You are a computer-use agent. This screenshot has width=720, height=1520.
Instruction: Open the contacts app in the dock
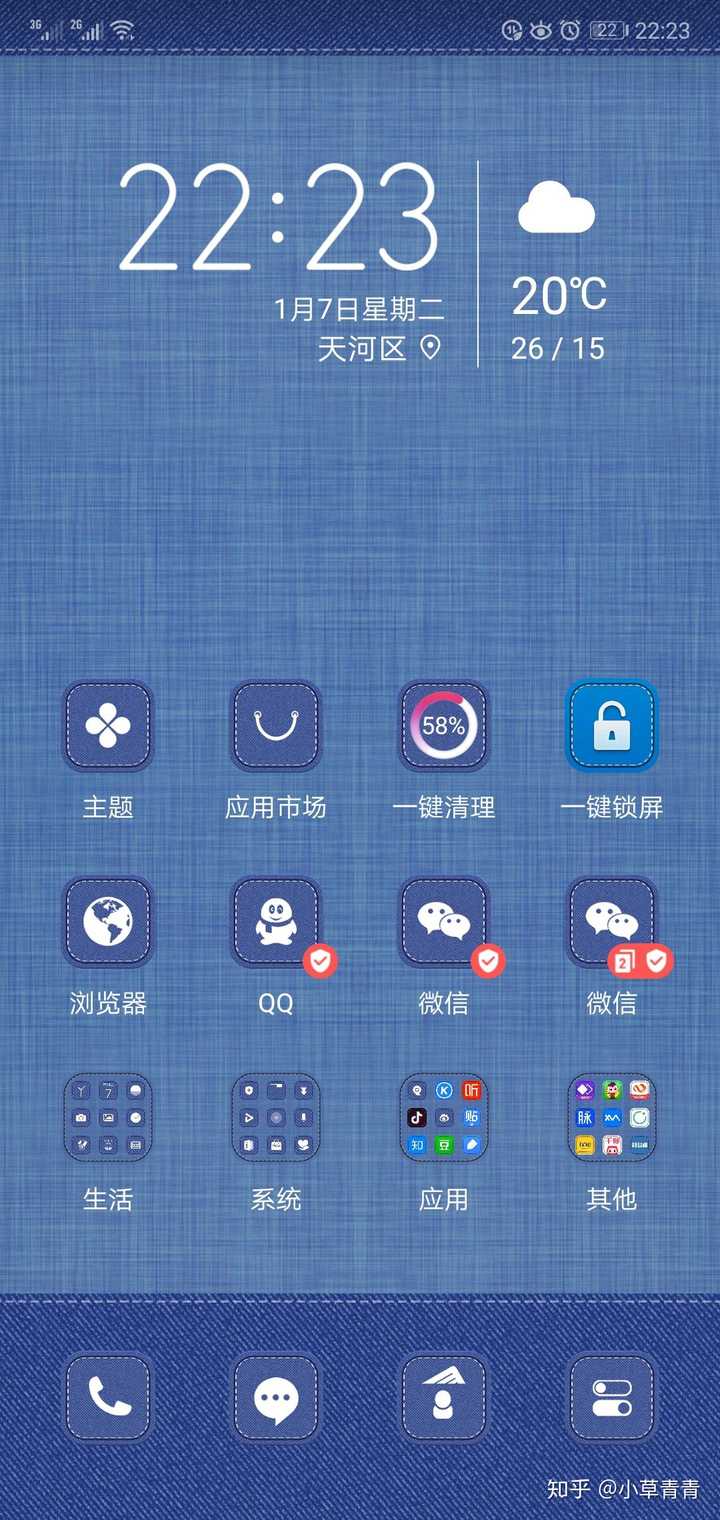pos(444,1397)
